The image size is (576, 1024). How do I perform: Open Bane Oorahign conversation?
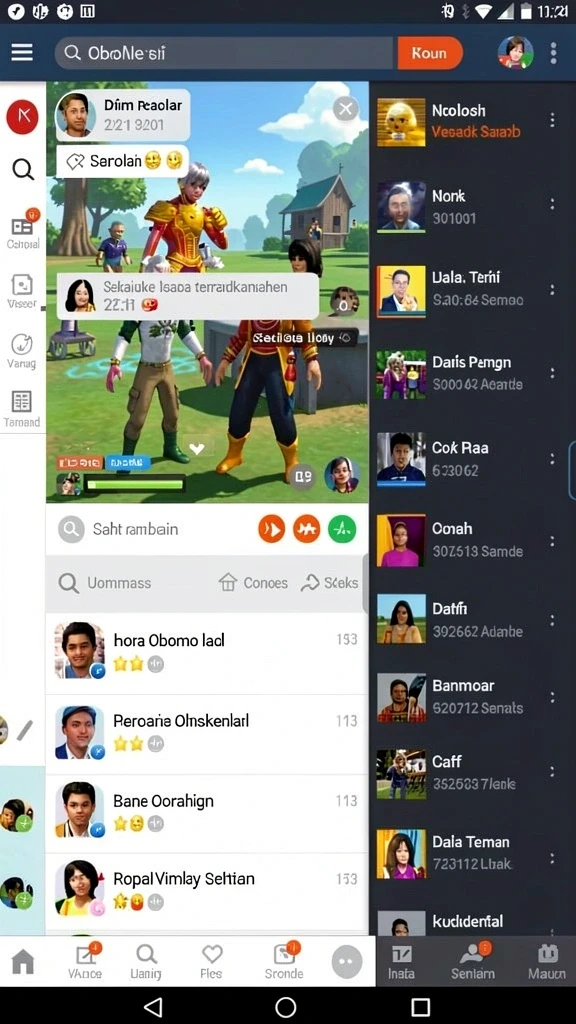206,812
